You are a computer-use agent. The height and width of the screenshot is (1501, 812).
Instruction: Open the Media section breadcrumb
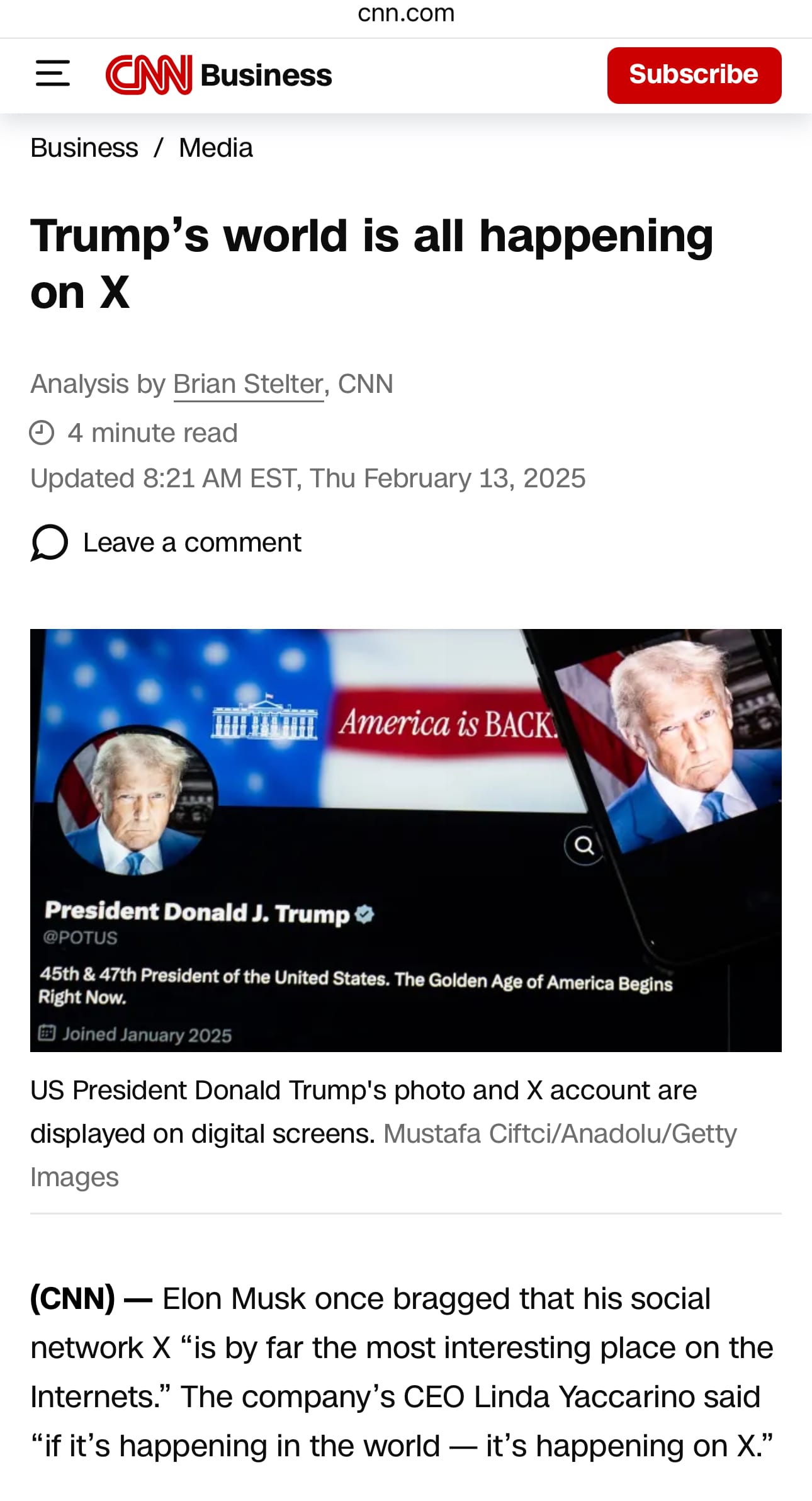click(215, 148)
